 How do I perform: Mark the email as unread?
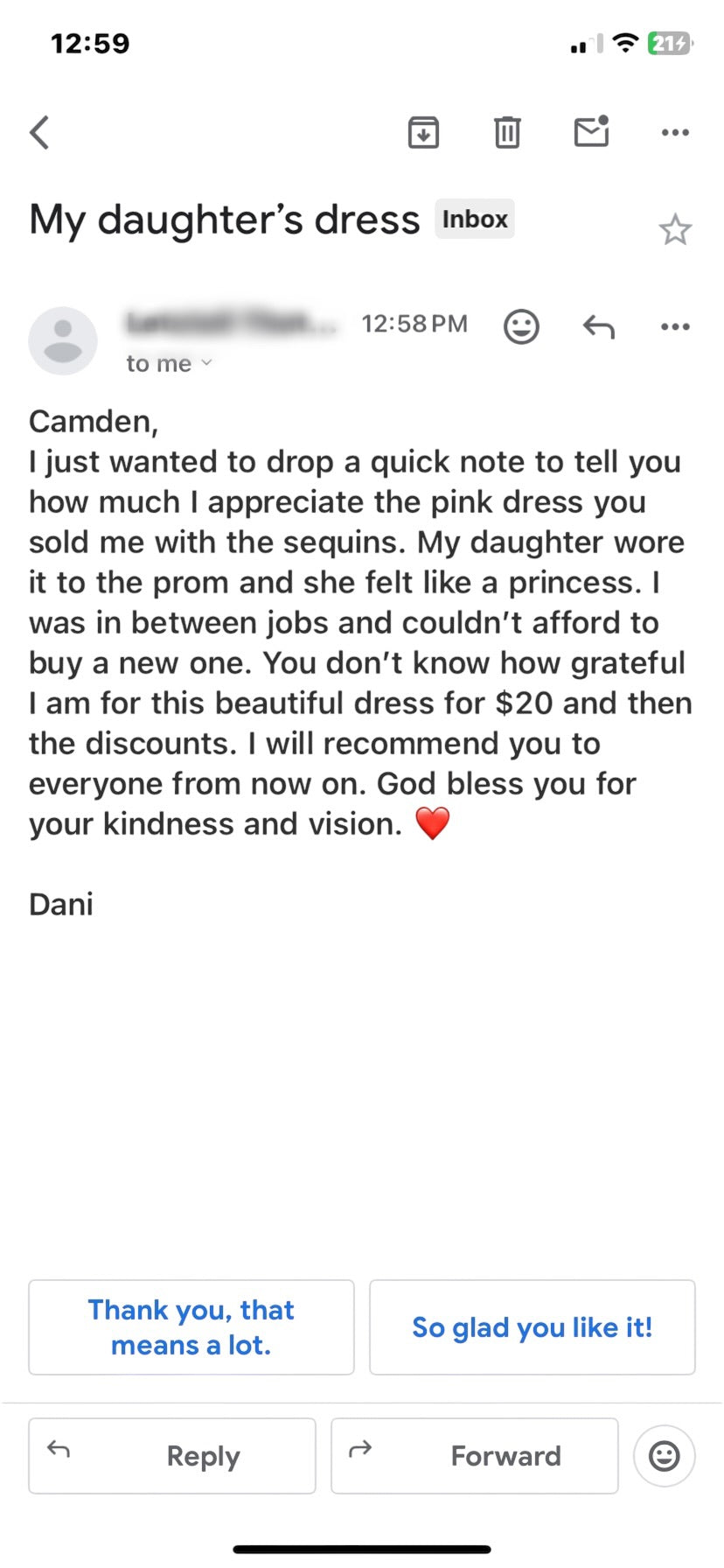pos(591,132)
